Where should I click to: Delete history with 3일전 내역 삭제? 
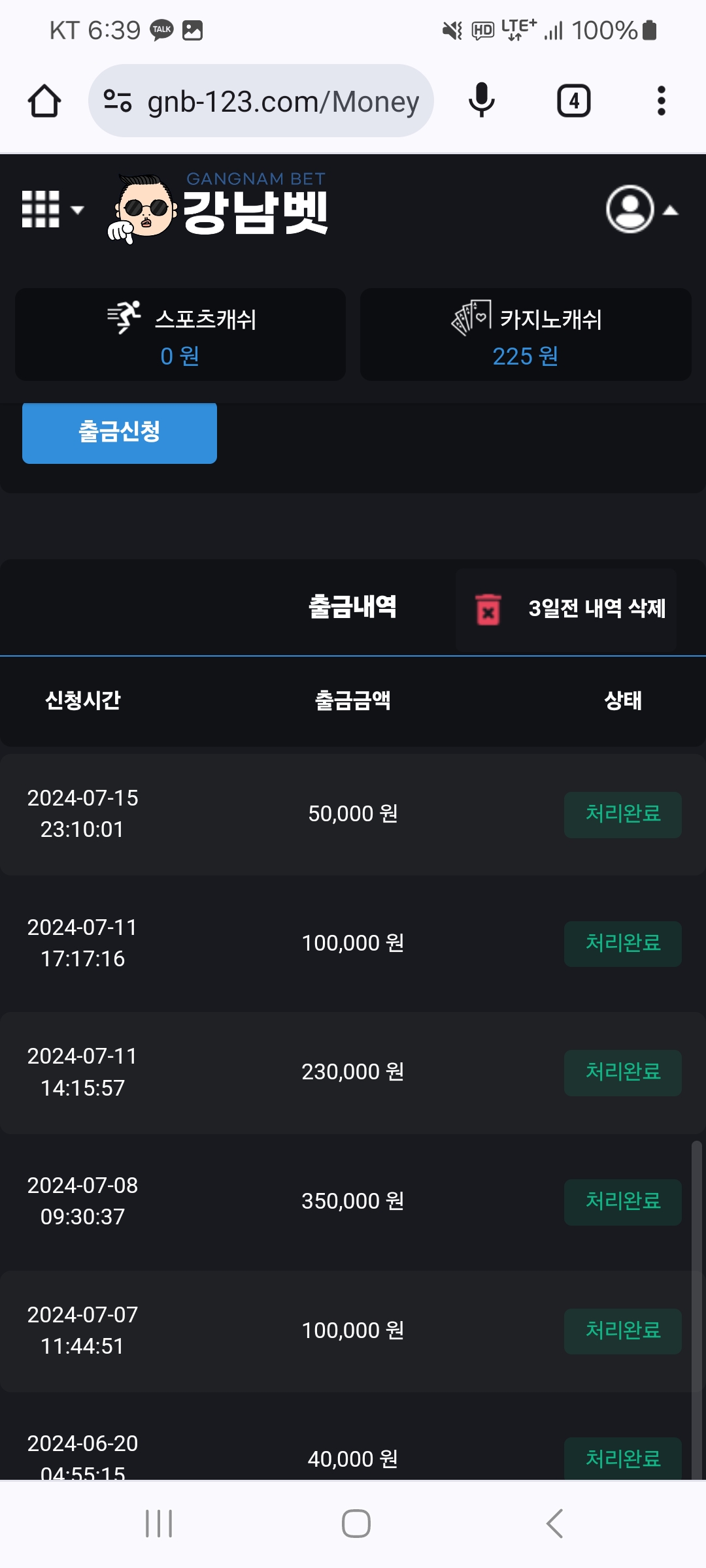567,609
